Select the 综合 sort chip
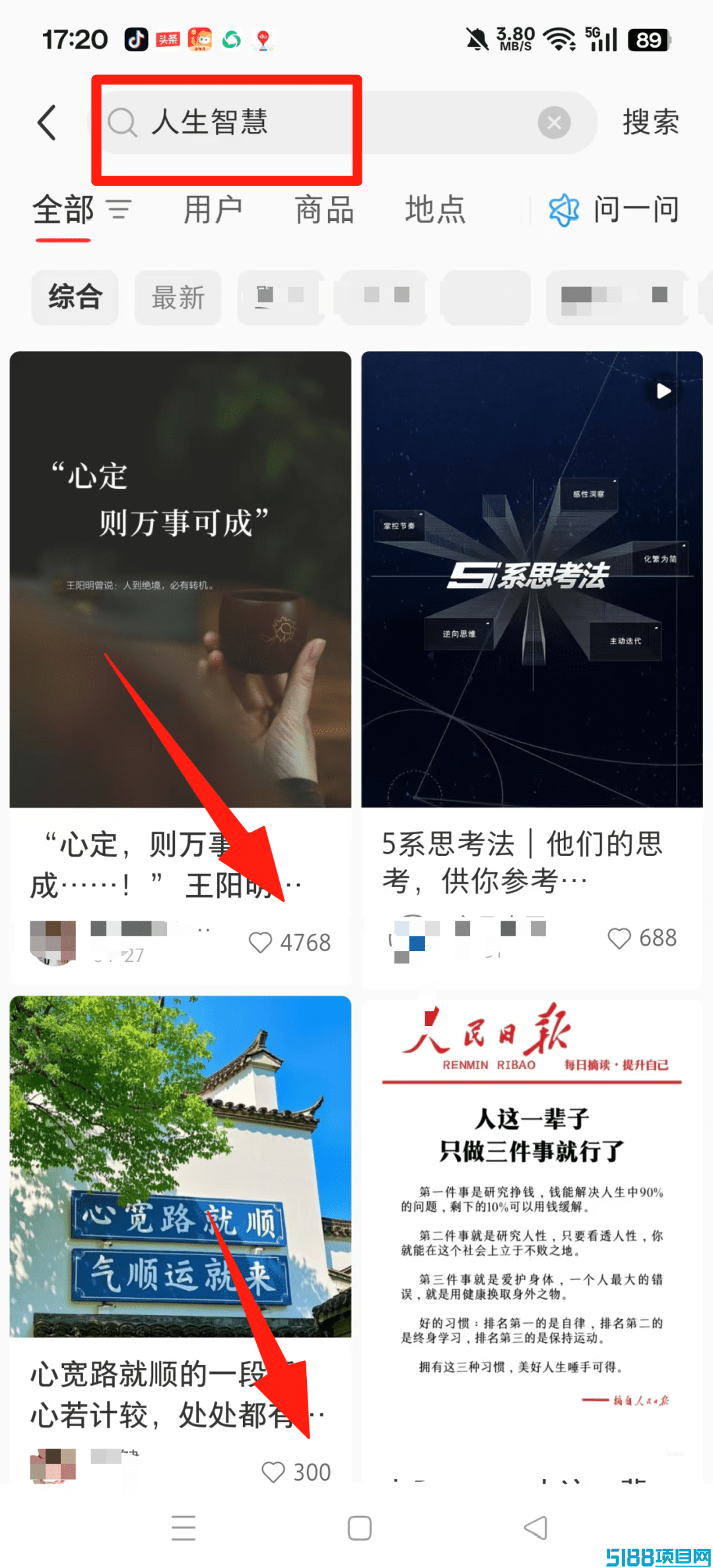The width and height of the screenshot is (713, 1568). [75, 297]
